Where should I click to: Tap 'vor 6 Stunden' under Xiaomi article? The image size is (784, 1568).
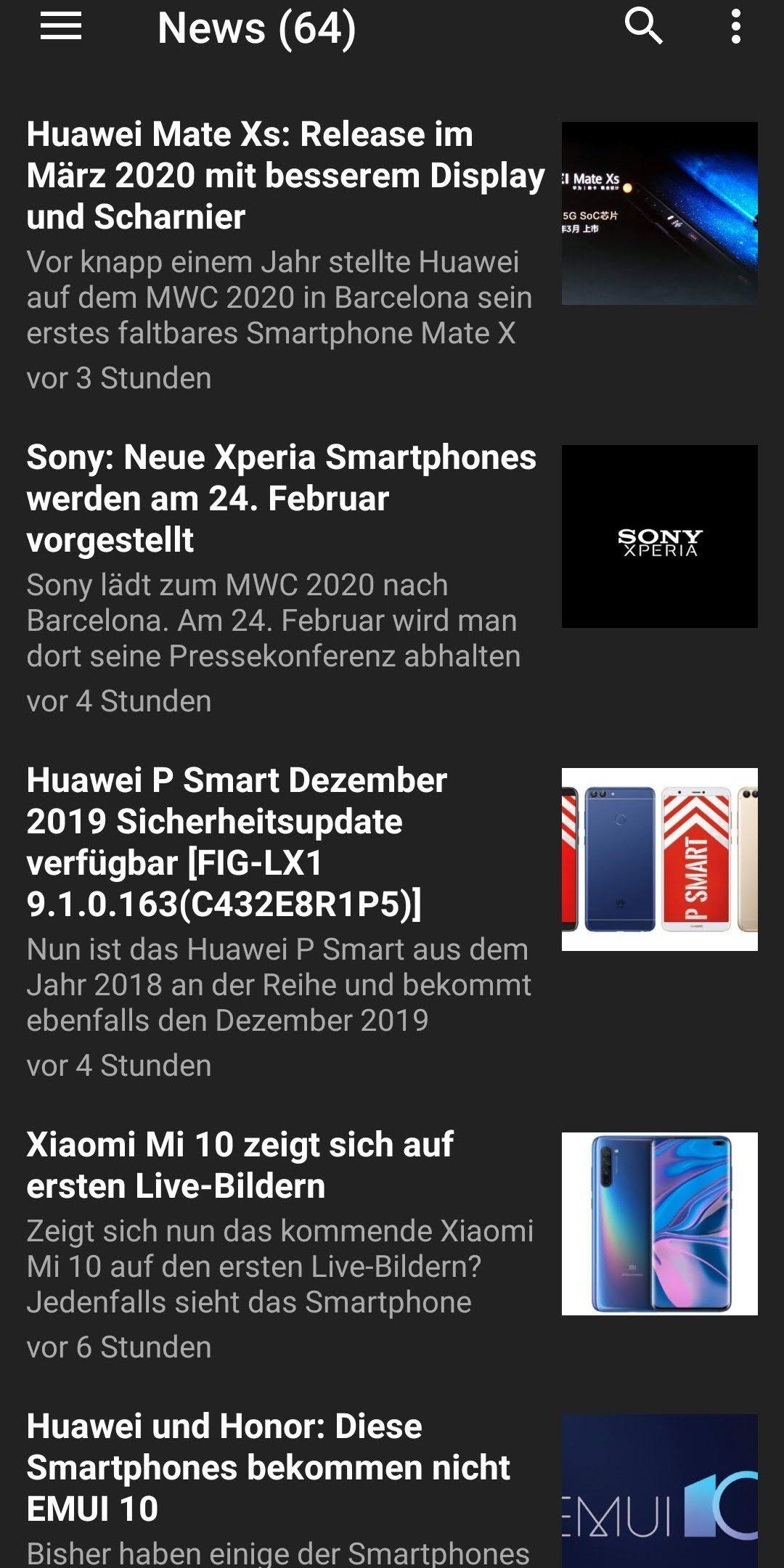(120, 1347)
